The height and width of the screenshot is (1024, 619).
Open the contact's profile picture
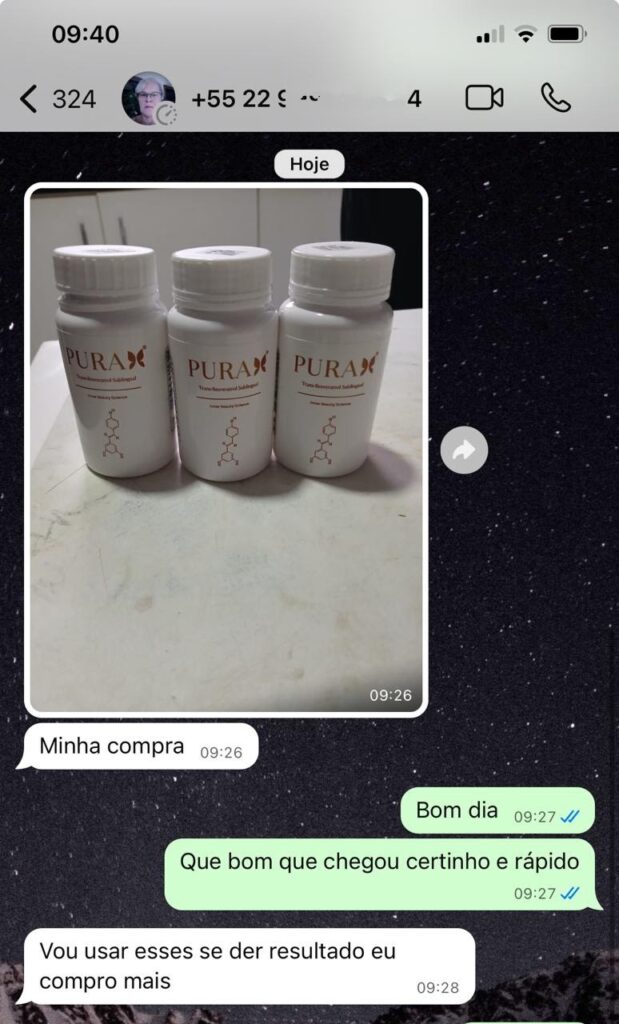(148, 98)
